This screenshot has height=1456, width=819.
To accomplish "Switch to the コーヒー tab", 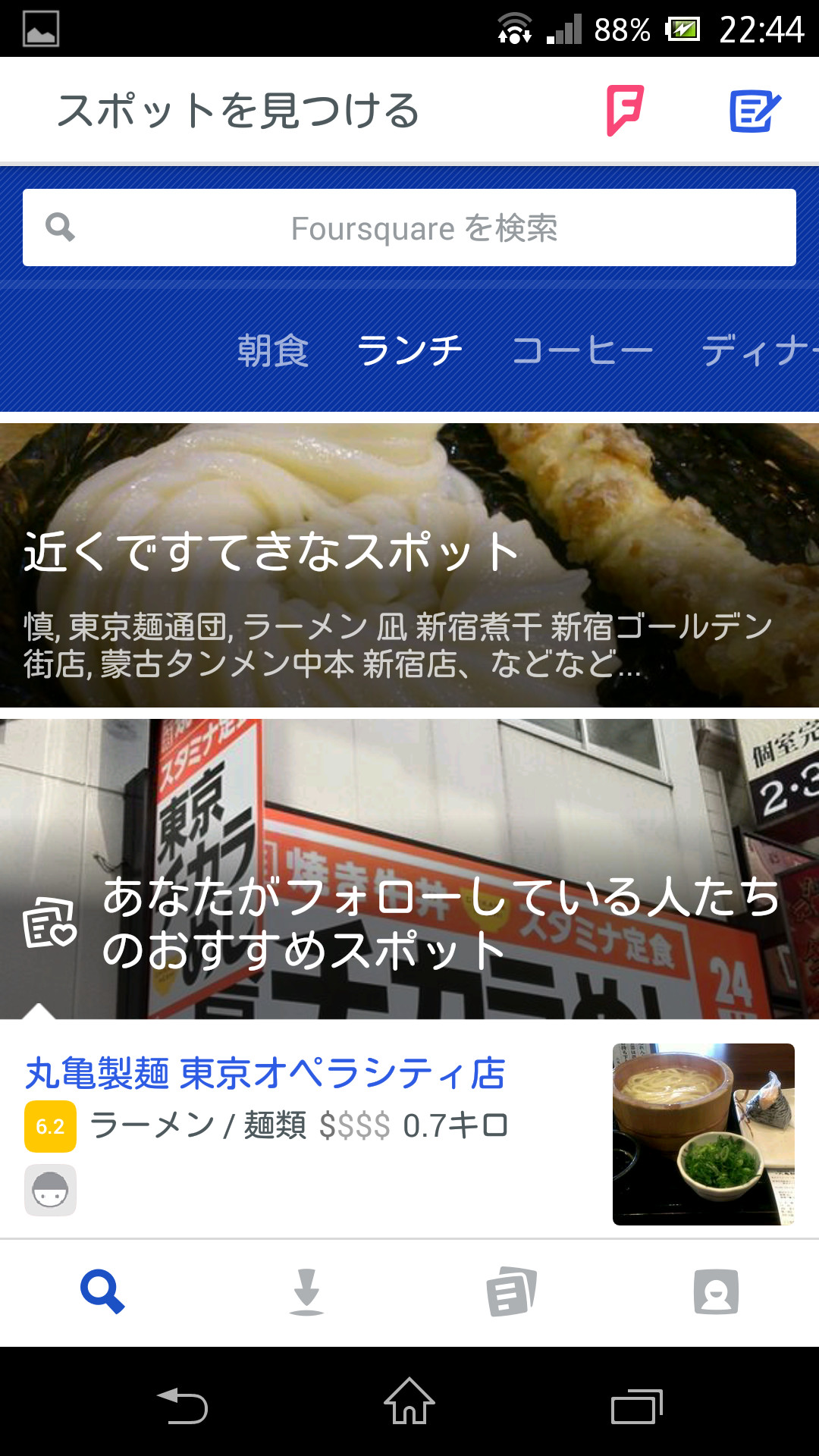I will (584, 349).
